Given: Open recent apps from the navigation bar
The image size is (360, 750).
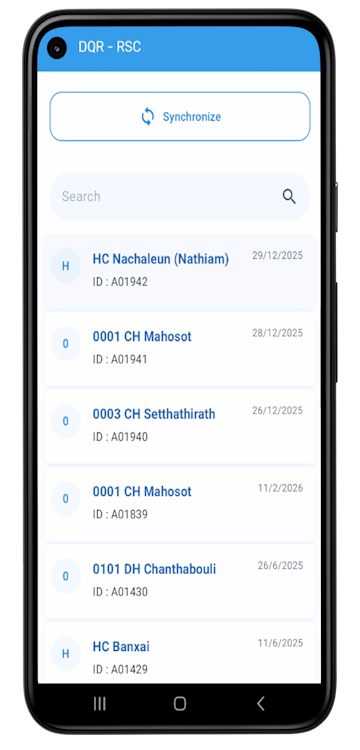Looking at the screenshot, I should 99,703.
